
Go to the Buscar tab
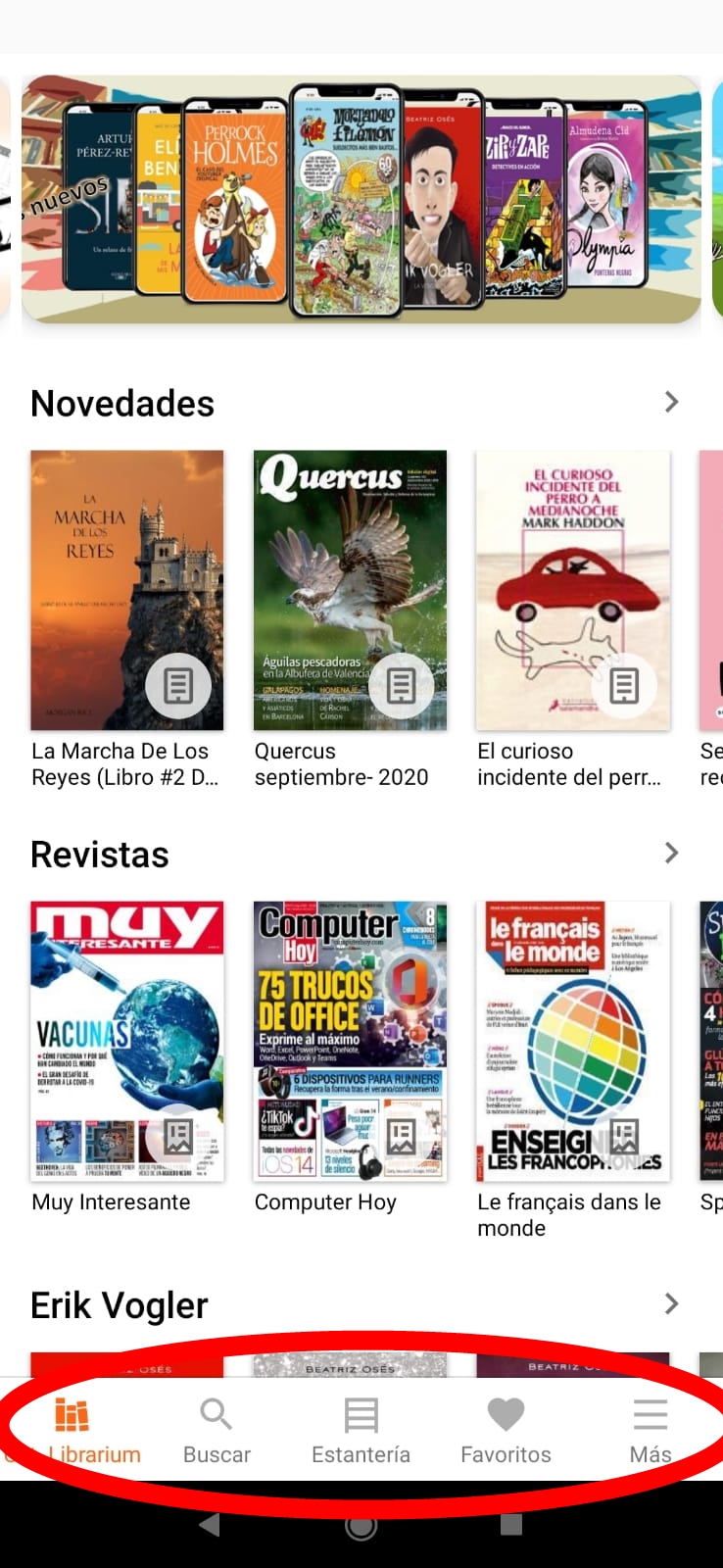217,1431
